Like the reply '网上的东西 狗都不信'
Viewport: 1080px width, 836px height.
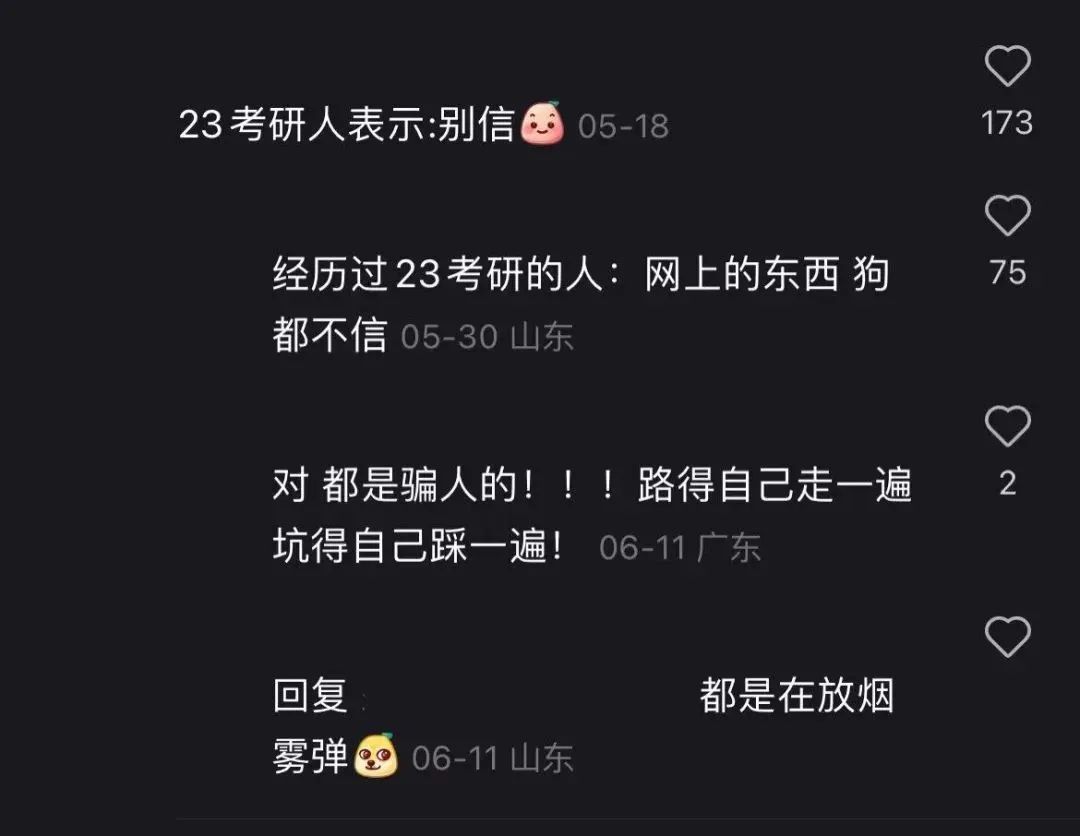pos(1007,216)
